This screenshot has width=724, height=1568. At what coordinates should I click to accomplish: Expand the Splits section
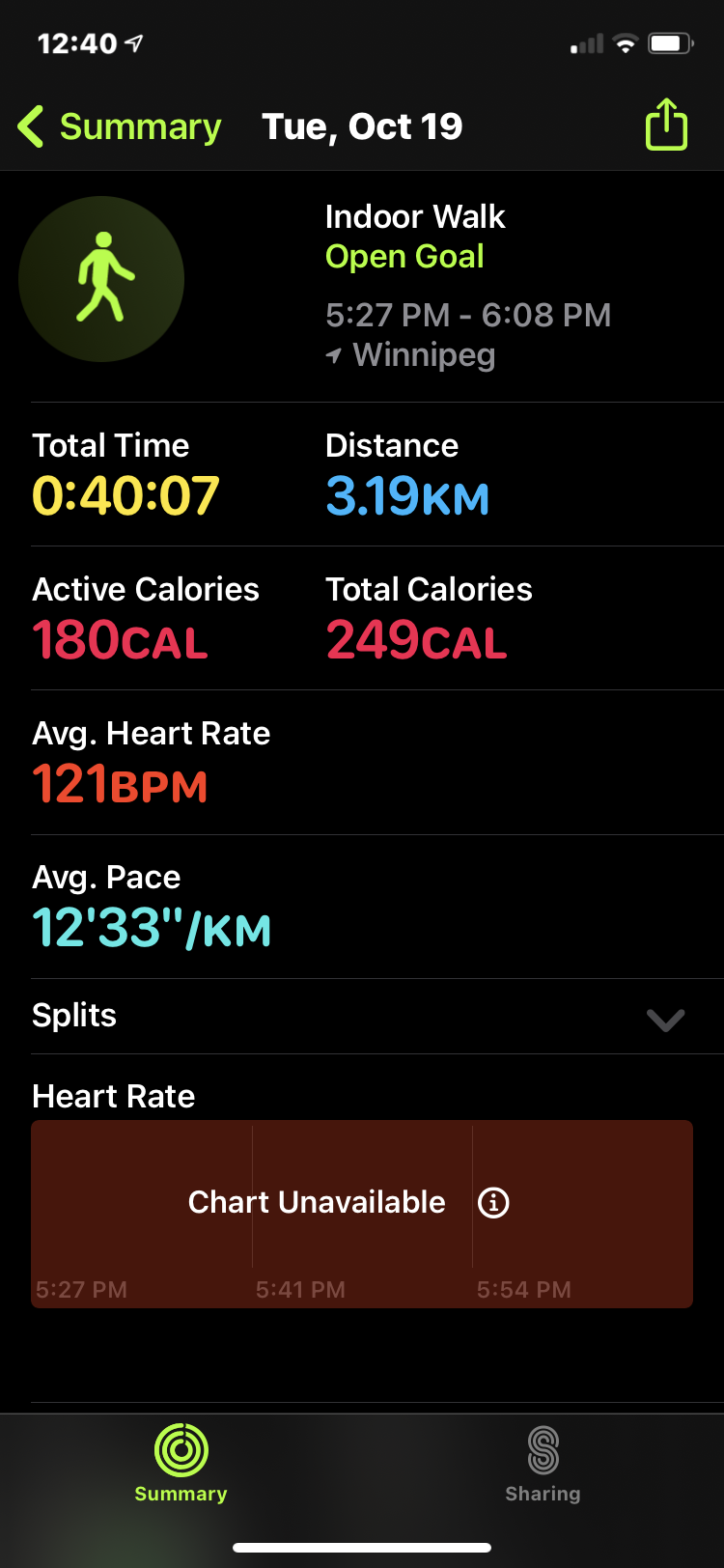(x=665, y=1019)
